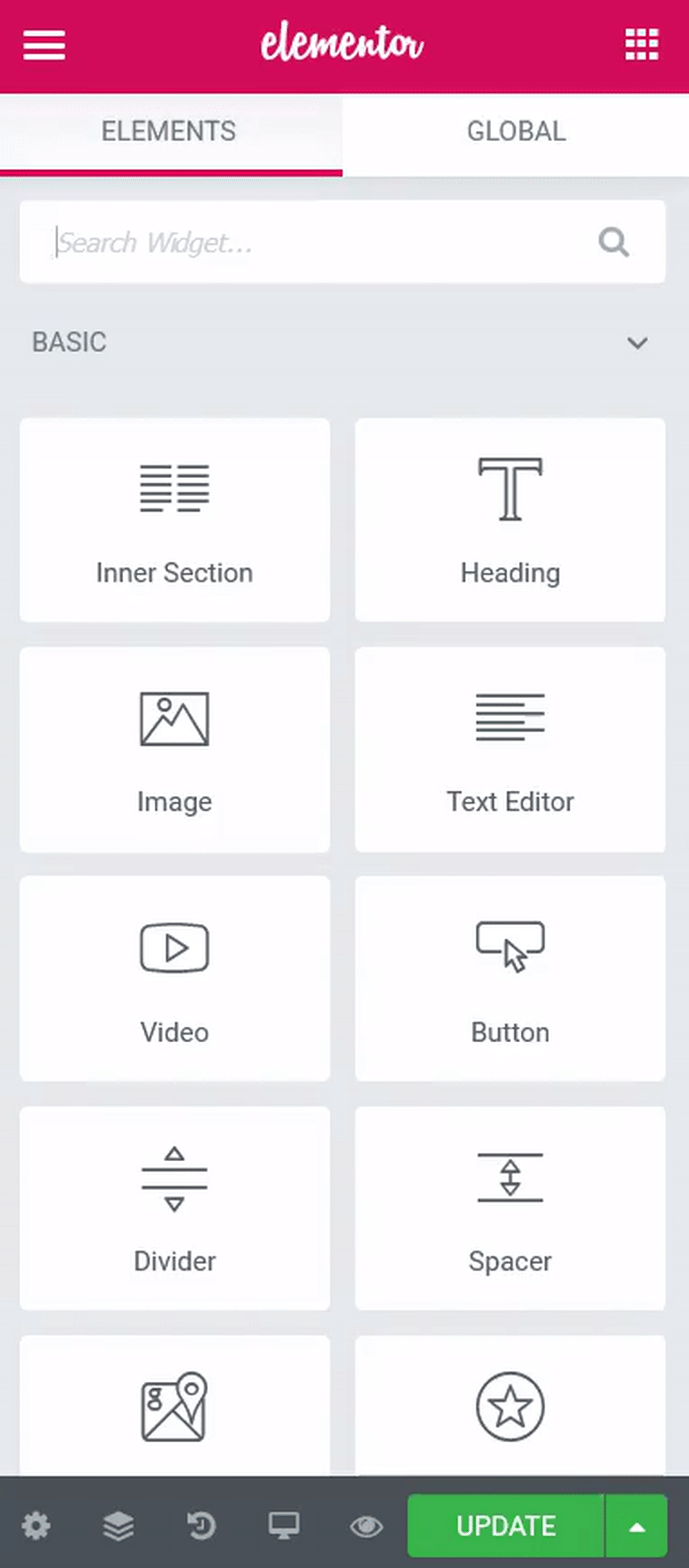The width and height of the screenshot is (689, 1568).
Task: Choose the Button widget
Action: pyautogui.click(x=510, y=978)
